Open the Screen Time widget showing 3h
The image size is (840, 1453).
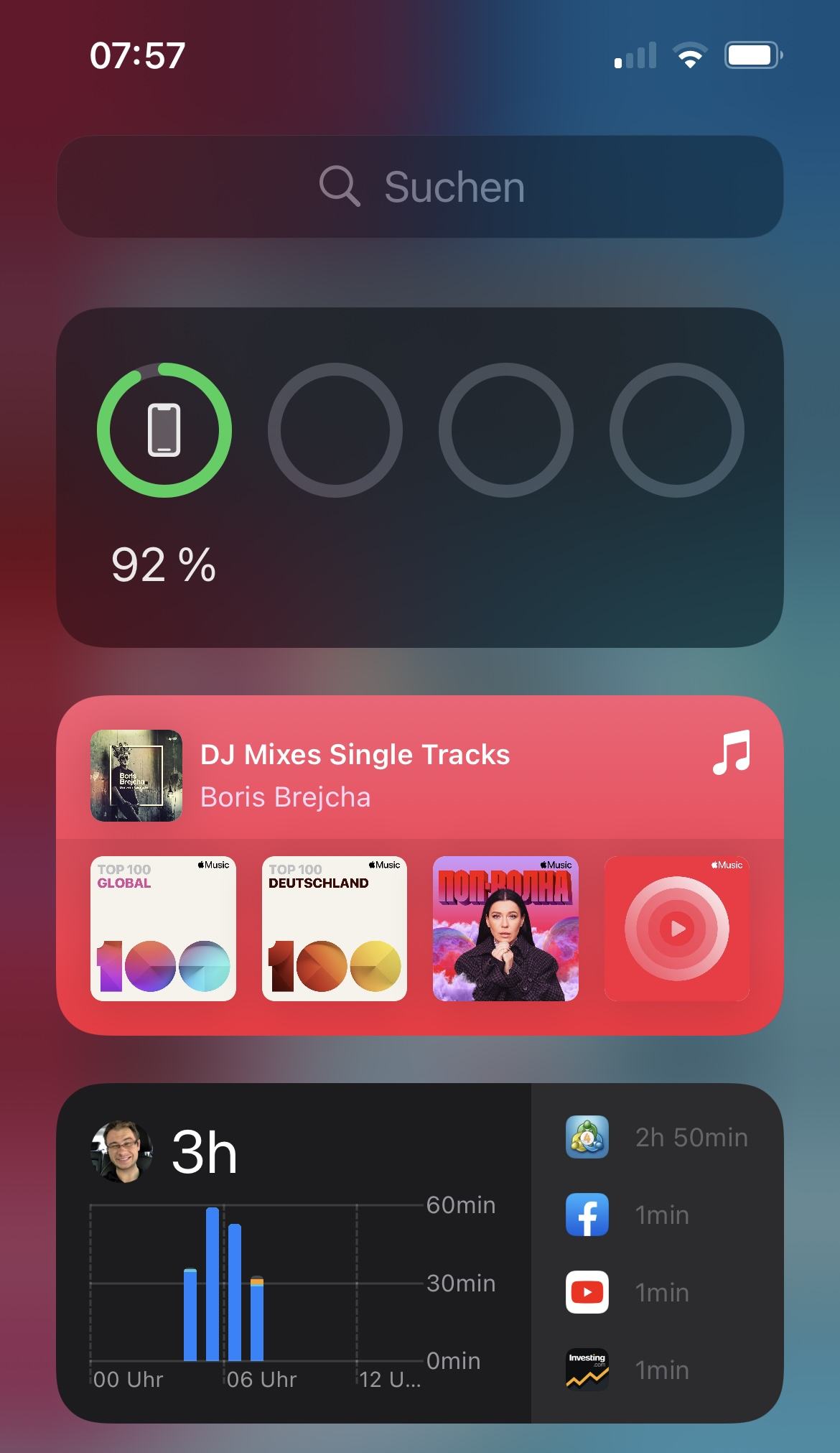click(x=294, y=1253)
